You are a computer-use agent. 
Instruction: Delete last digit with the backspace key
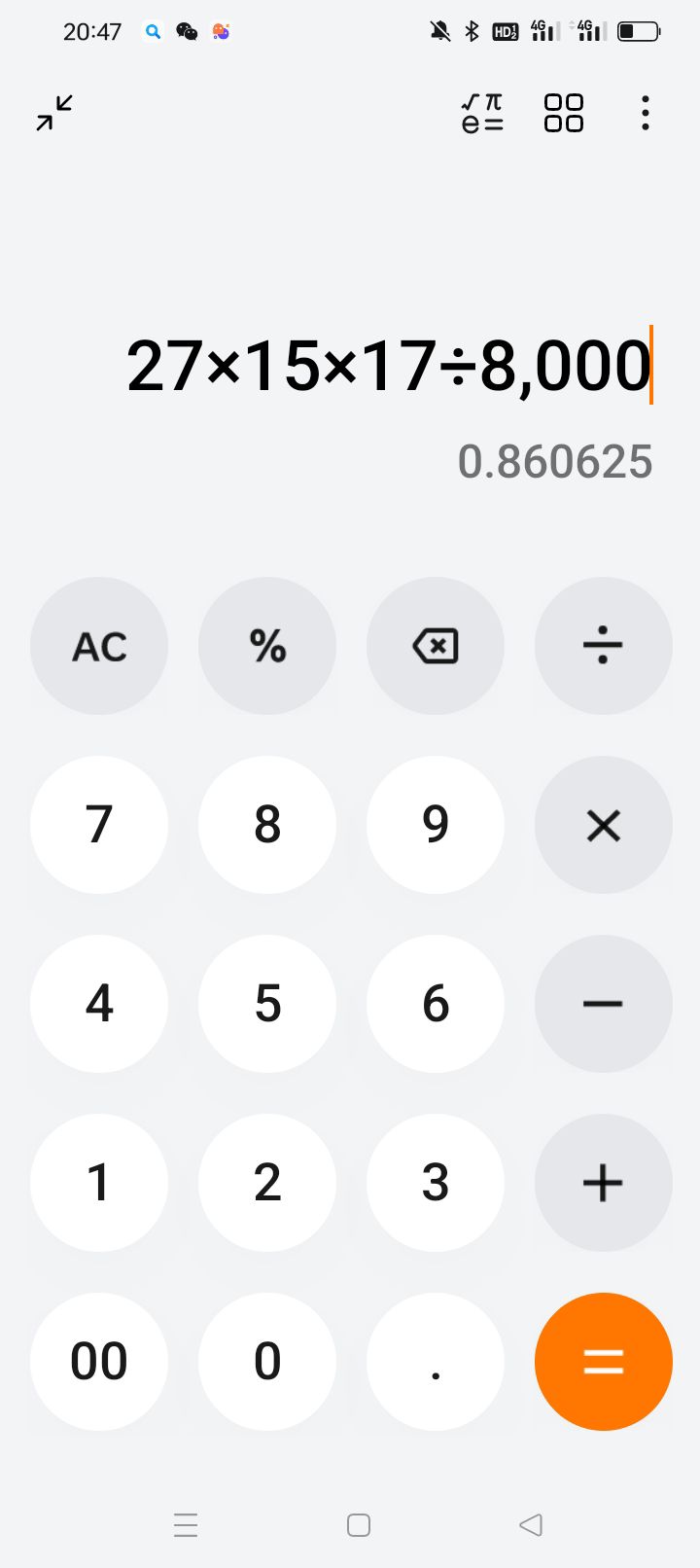click(x=436, y=646)
